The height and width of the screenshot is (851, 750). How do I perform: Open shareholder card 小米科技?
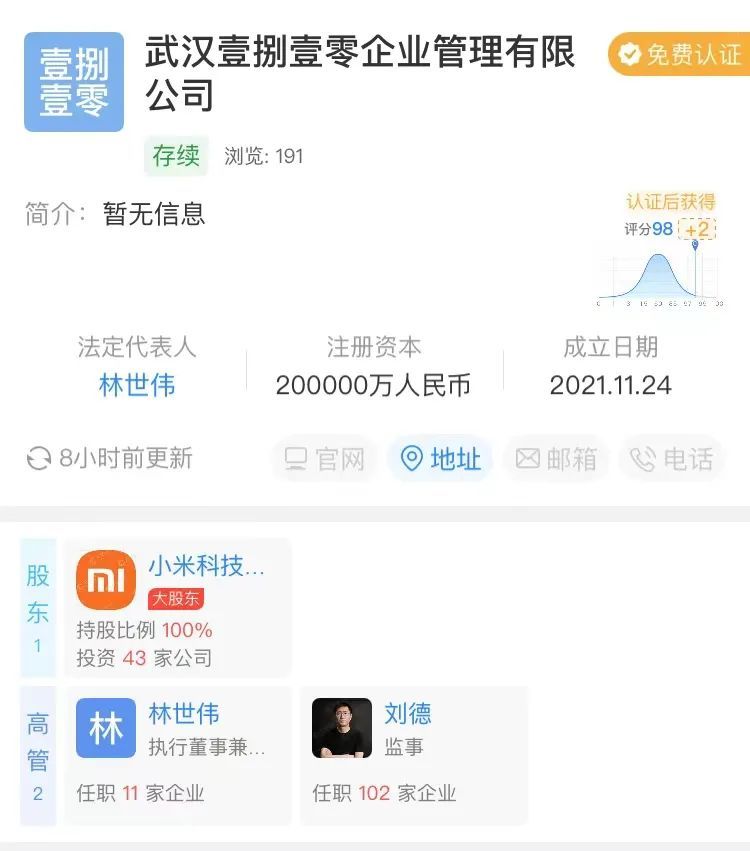coord(177,608)
